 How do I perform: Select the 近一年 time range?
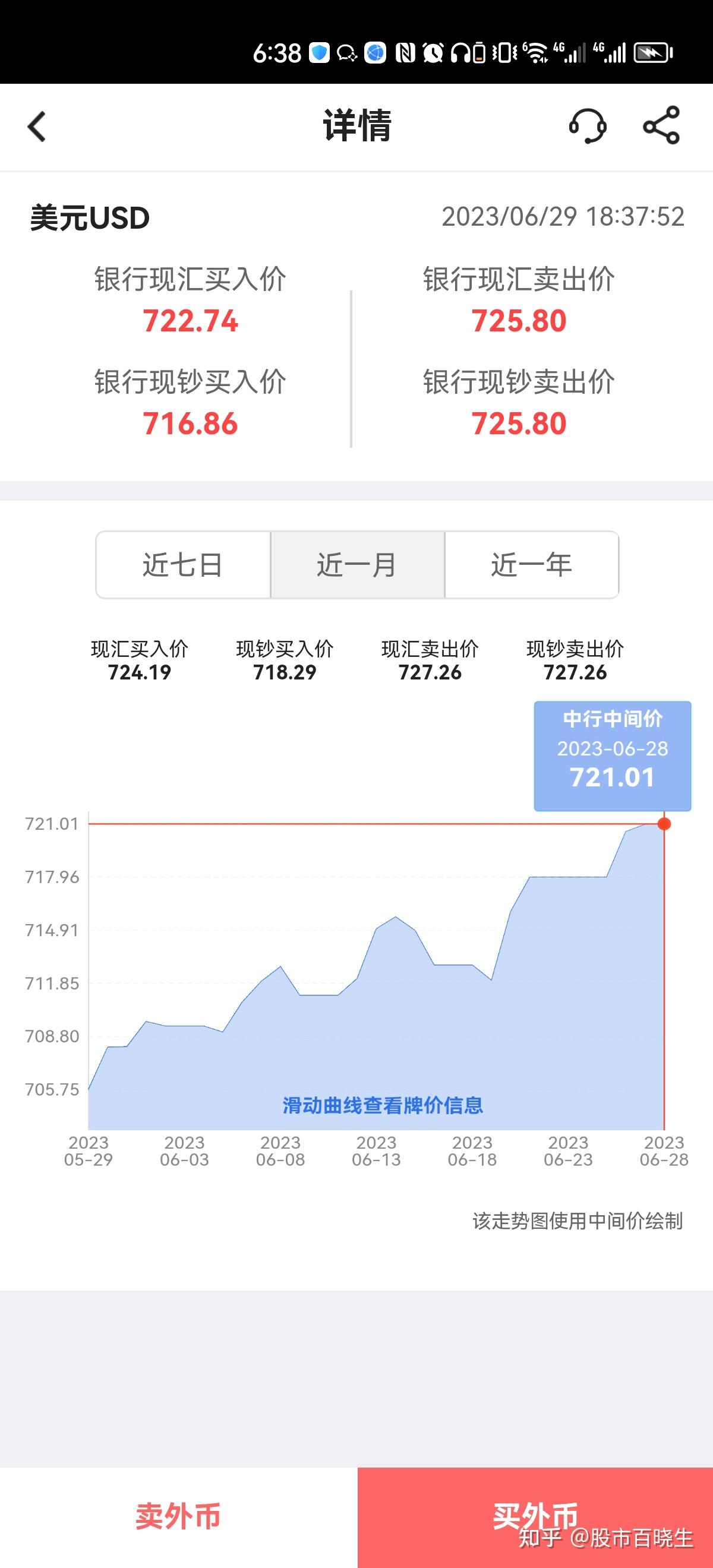pos(531,565)
